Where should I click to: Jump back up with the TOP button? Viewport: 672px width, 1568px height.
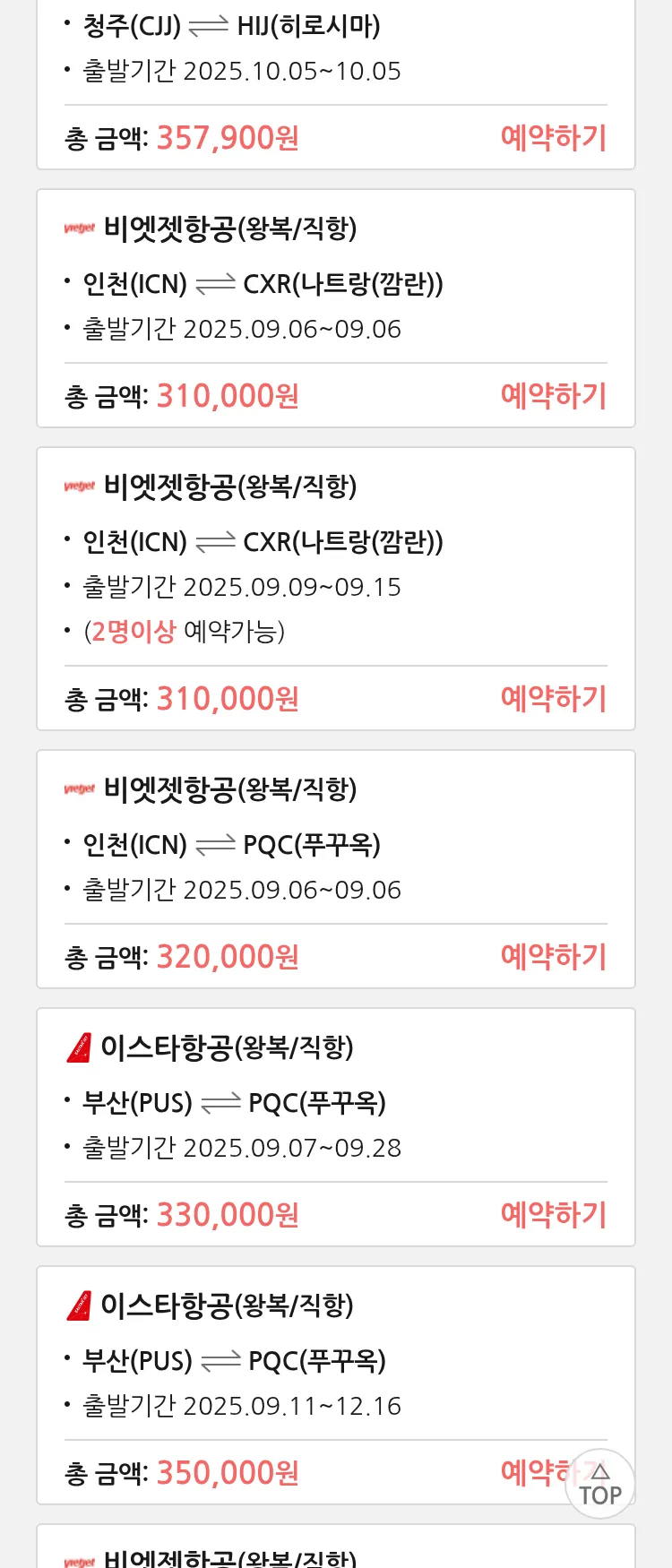coord(600,1484)
